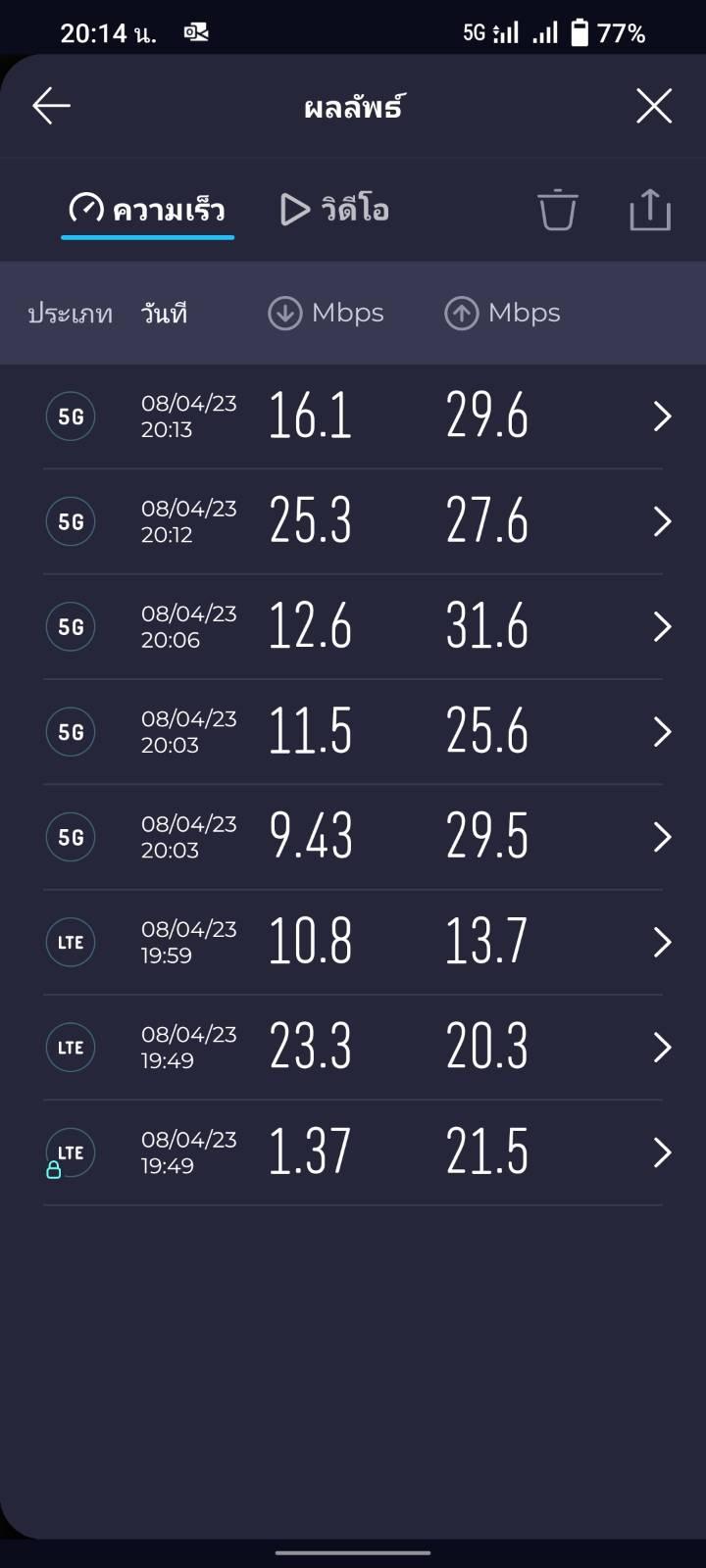Switch to the วิดีโอ tab
Viewport: 706px width, 1568px height.
pos(334,209)
